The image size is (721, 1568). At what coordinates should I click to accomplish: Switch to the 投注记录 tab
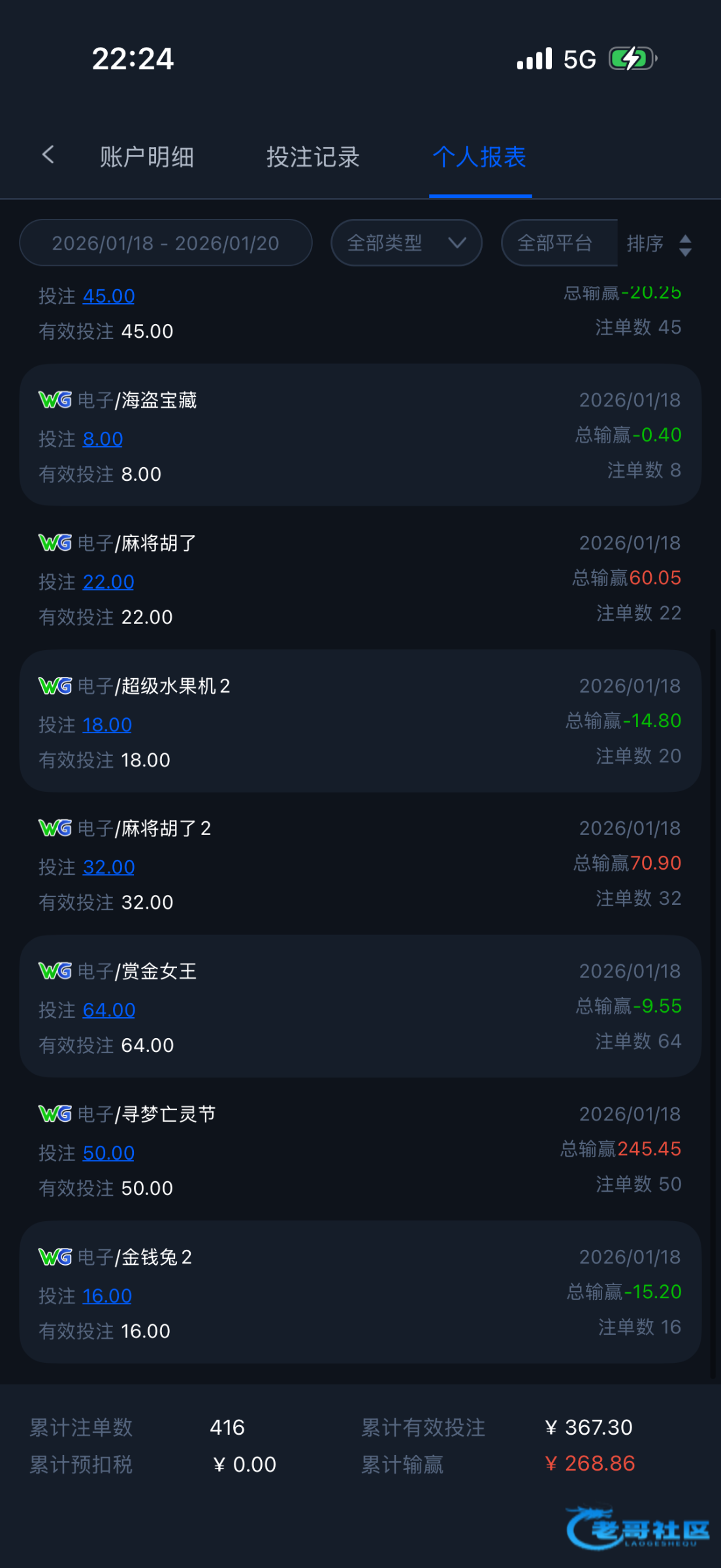tap(313, 157)
